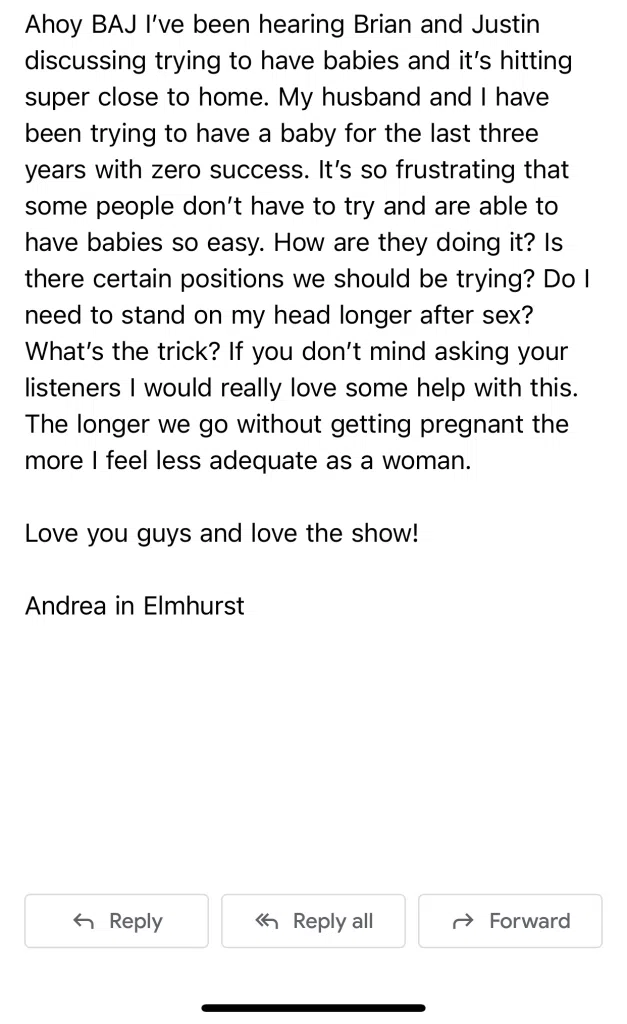Reply to Andrea's email
The height and width of the screenshot is (1024, 627).
pyautogui.click(x=117, y=921)
